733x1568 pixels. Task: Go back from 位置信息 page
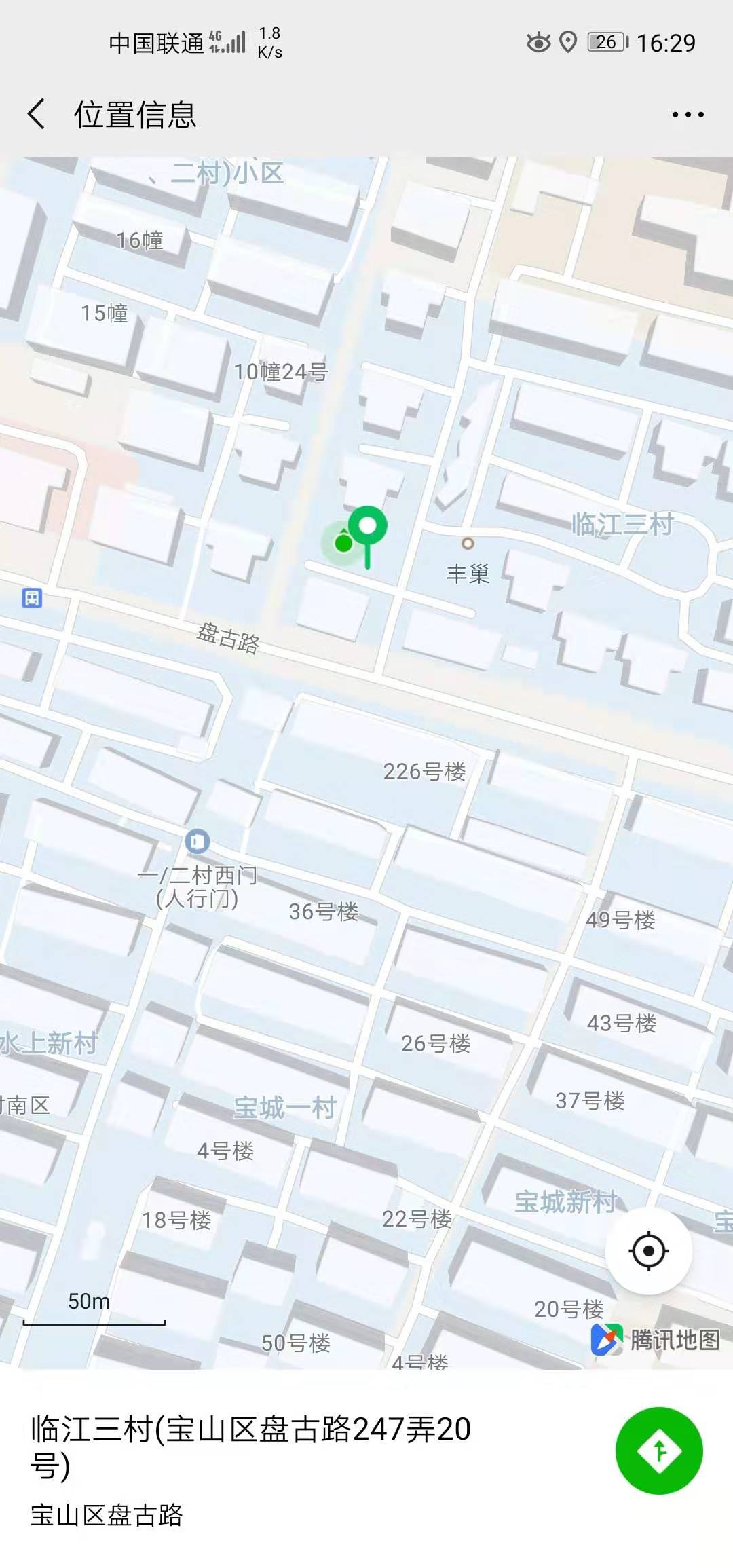[37, 113]
